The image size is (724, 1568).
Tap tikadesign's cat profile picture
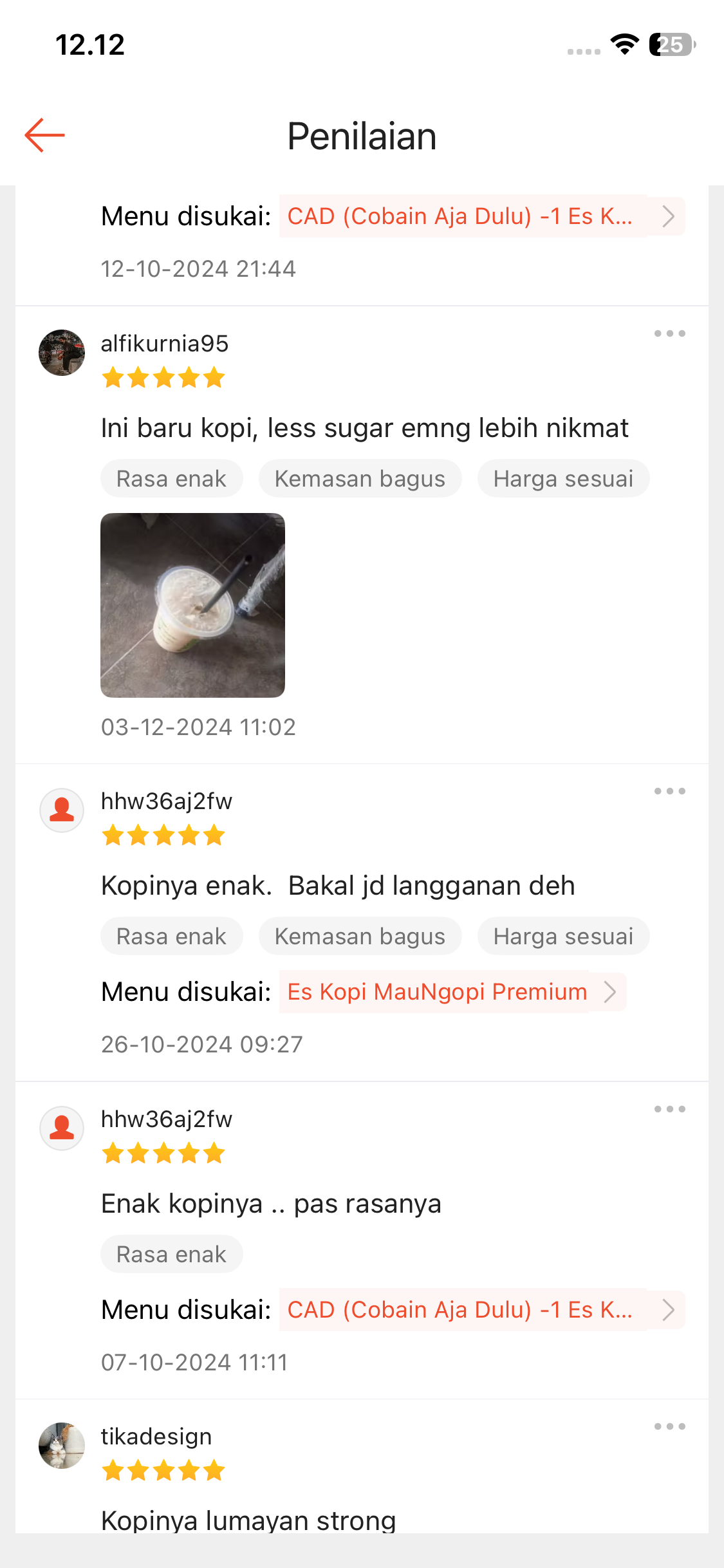[x=61, y=1445]
